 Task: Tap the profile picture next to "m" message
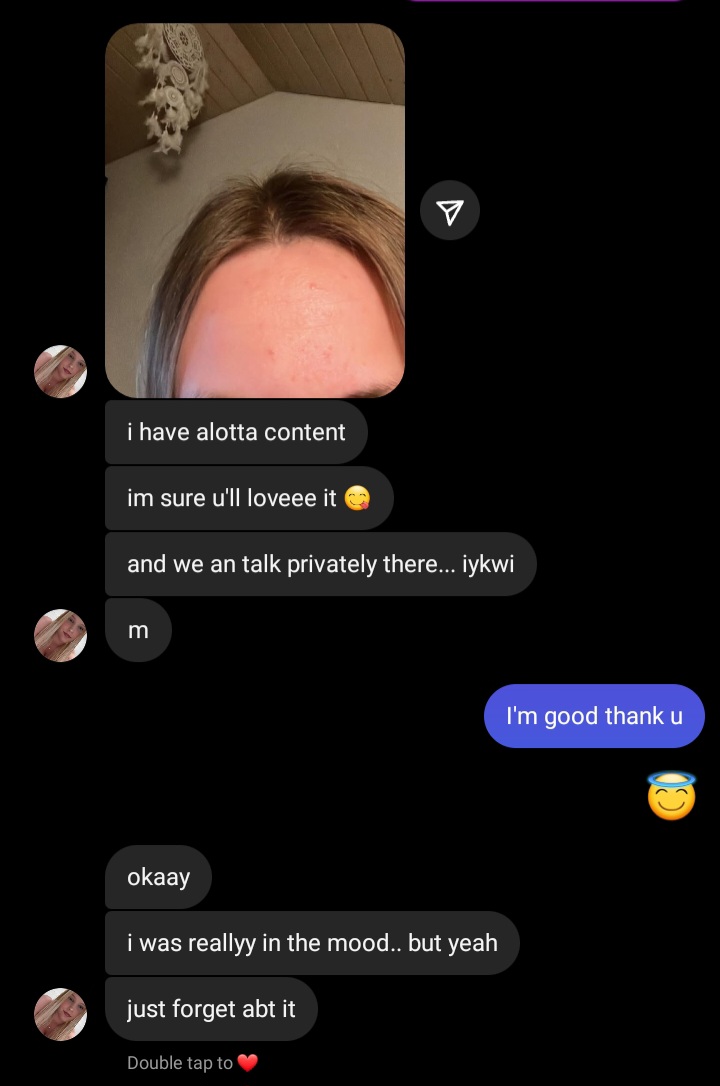click(61, 635)
